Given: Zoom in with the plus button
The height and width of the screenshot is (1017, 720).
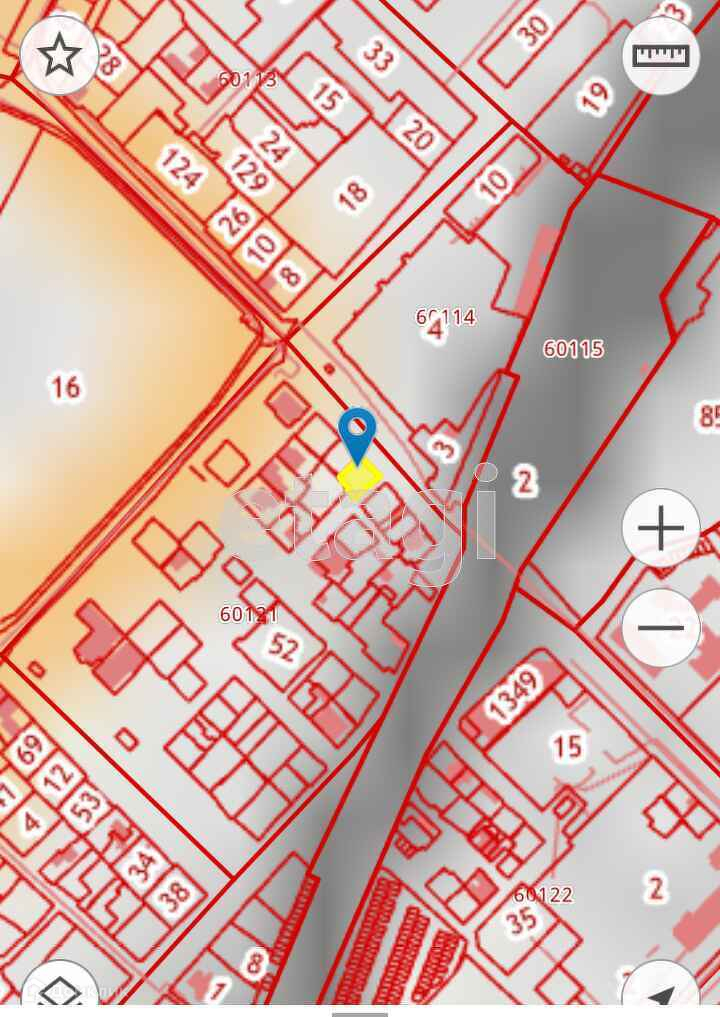Looking at the screenshot, I should tap(661, 528).
